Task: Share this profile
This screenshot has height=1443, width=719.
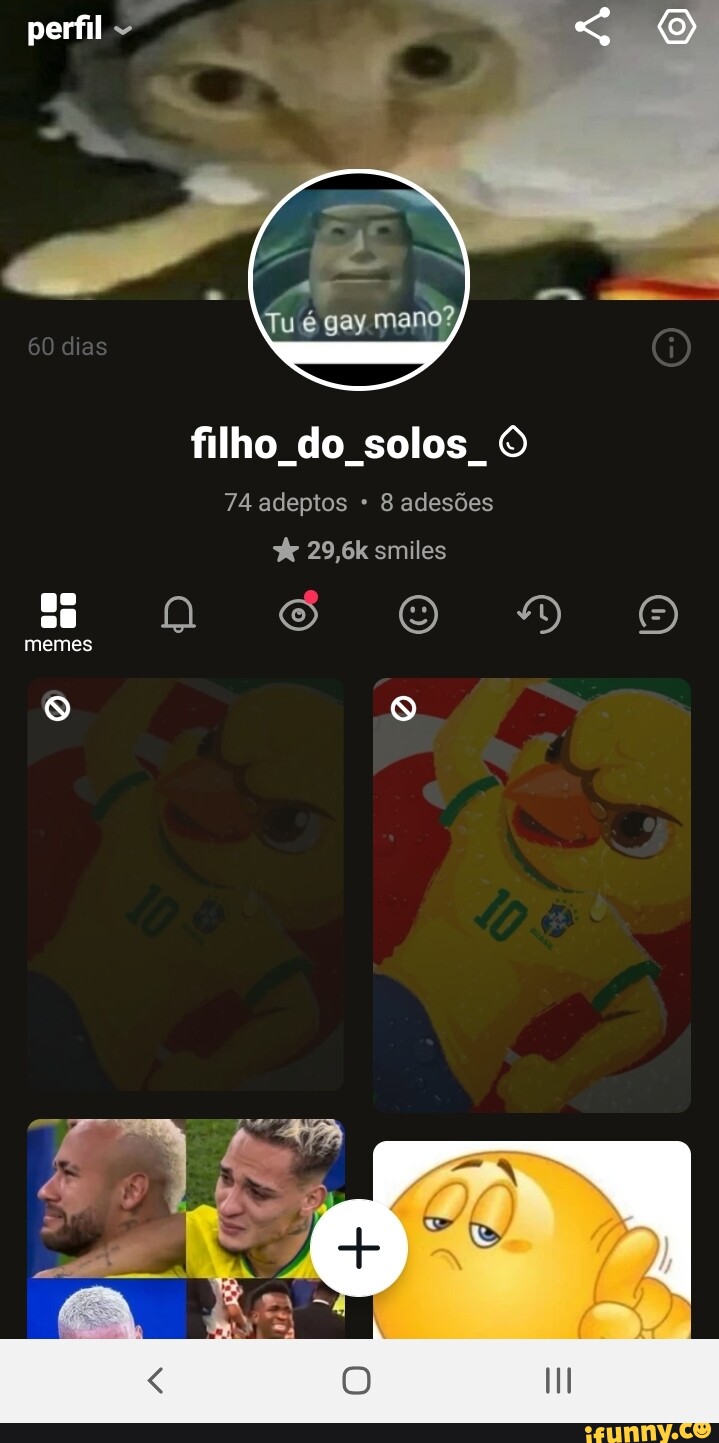Action: 593,27
